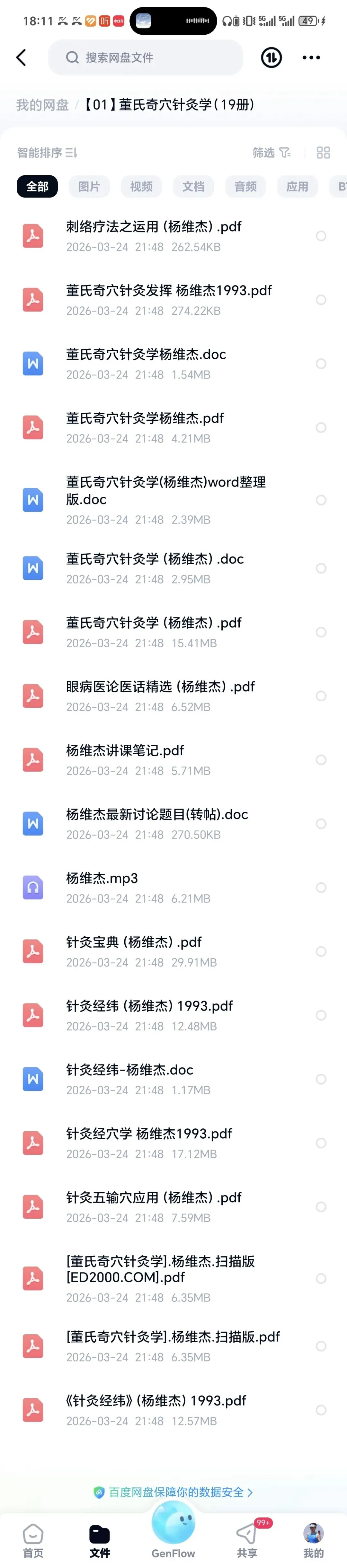The height and width of the screenshot is (1568, 347).
Task: Select the 视频 filter chip
Action: 141,186
